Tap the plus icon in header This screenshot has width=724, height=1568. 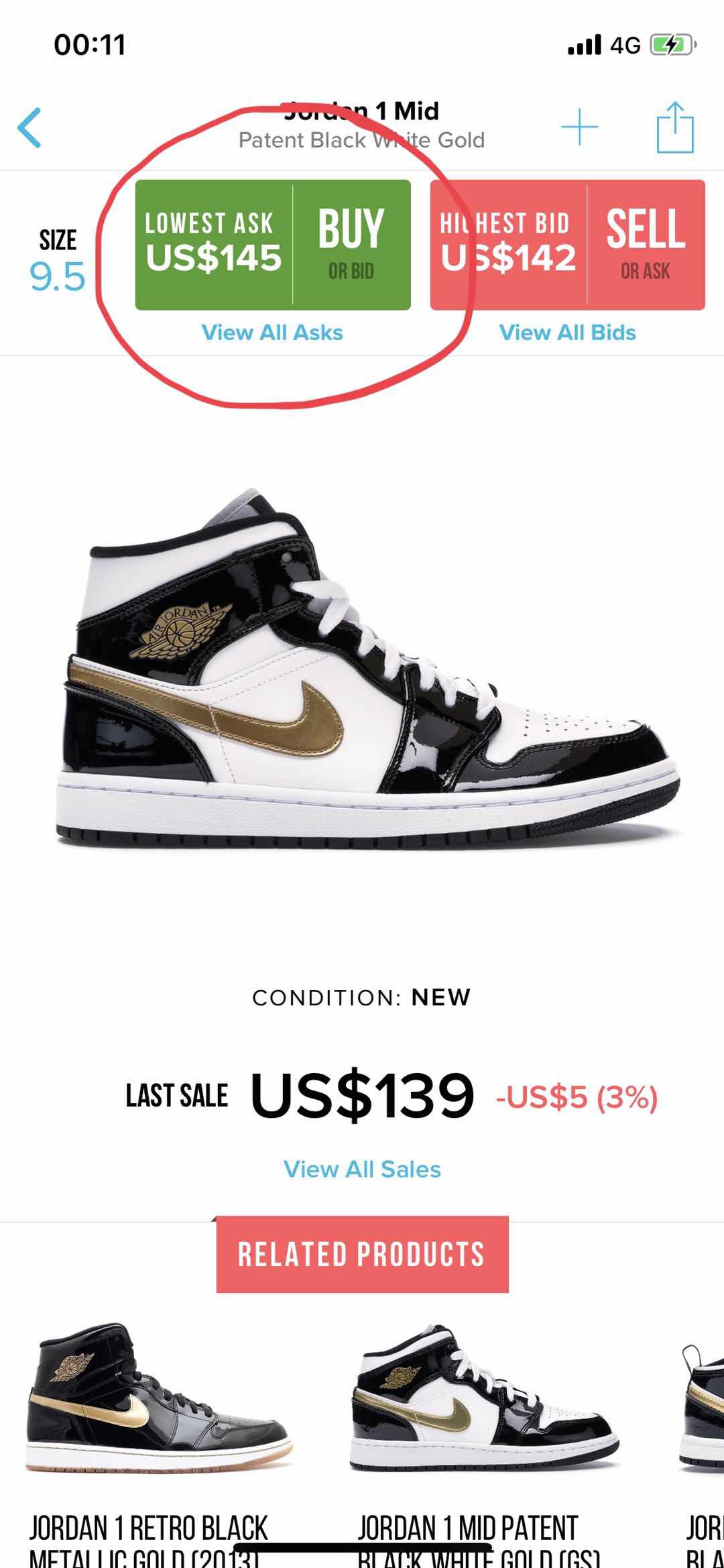coord(579,126)
